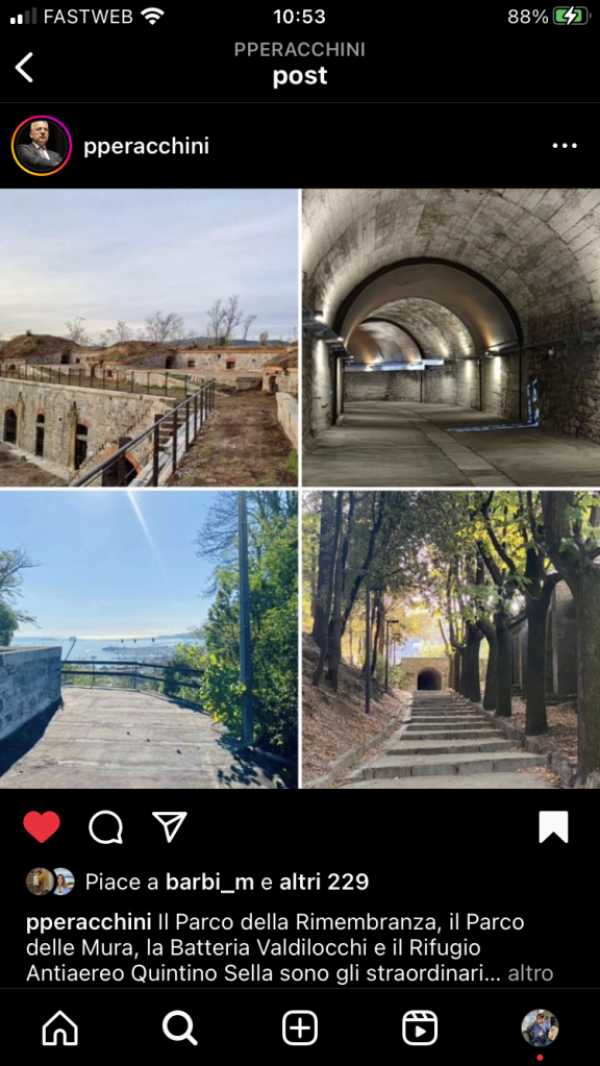Share the post with the paper plane icon
The height and width of the screenshot is (1066, 600).
(169, 826)
